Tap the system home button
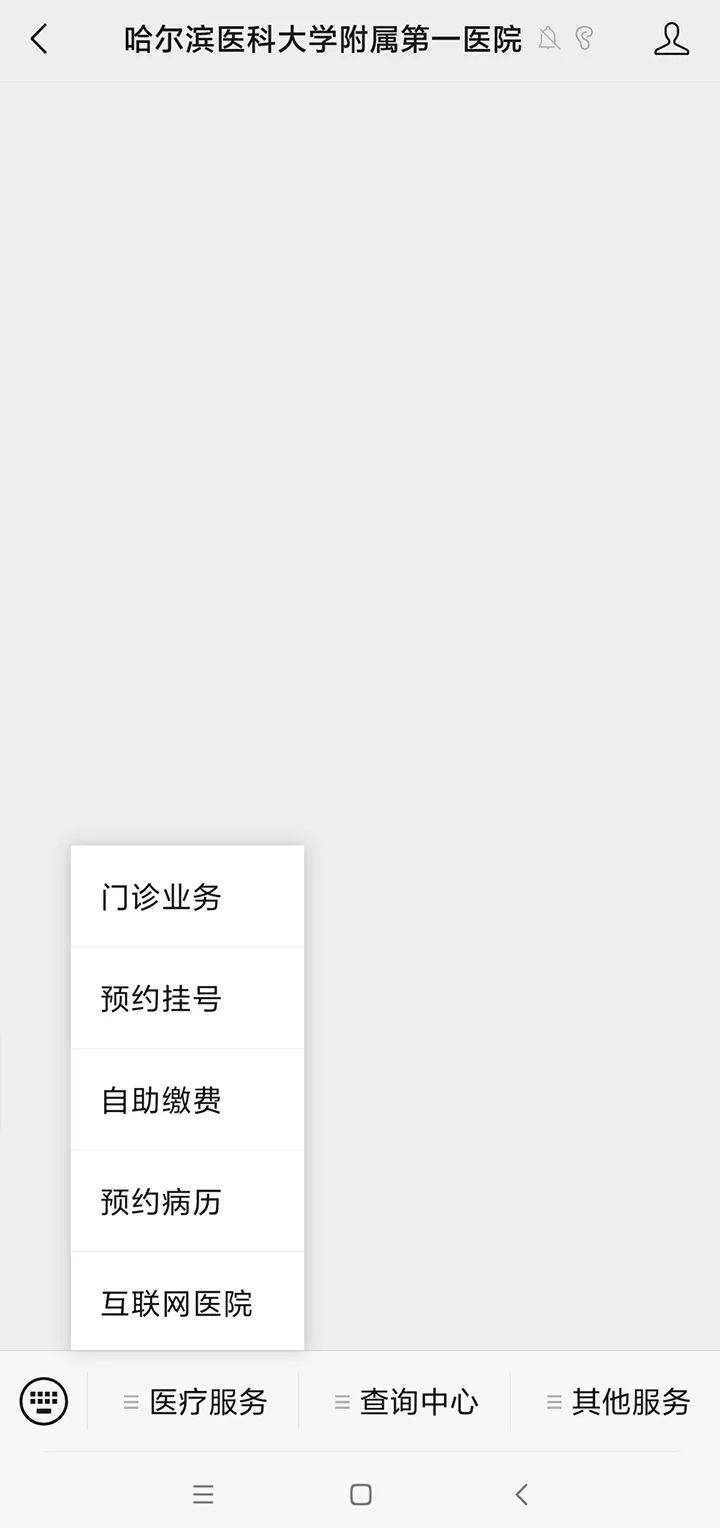The image size is (720, 1528). [x=361, y=1494]
